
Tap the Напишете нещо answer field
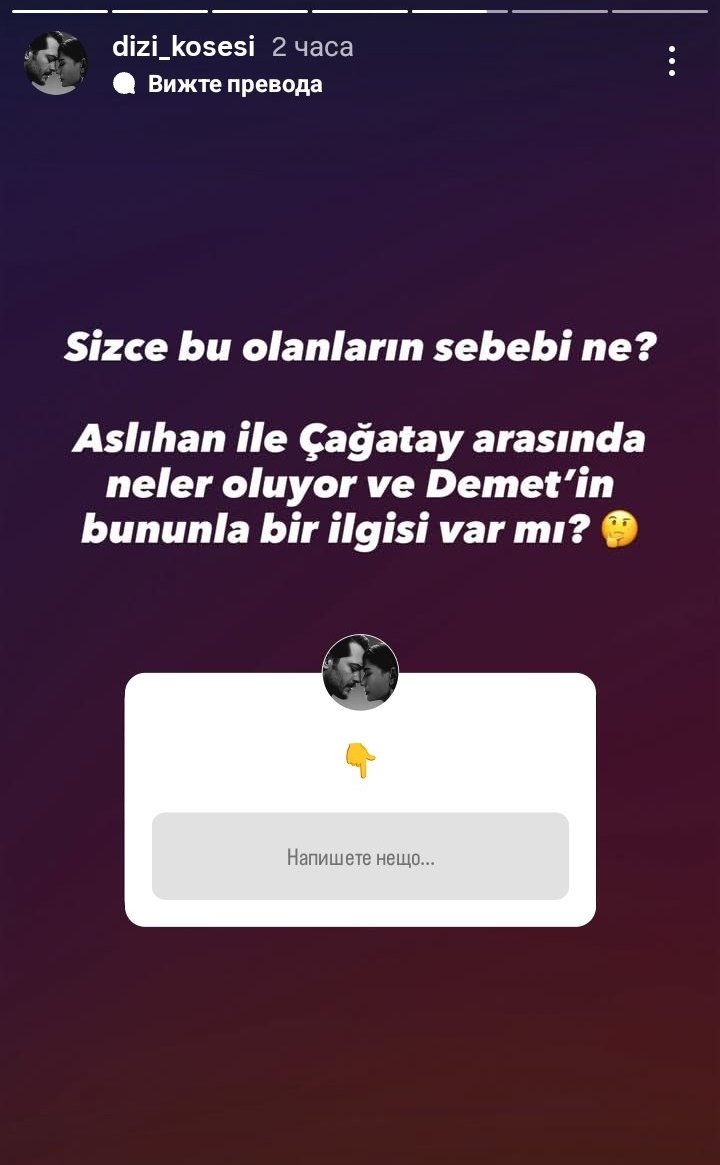click(360, 857)
